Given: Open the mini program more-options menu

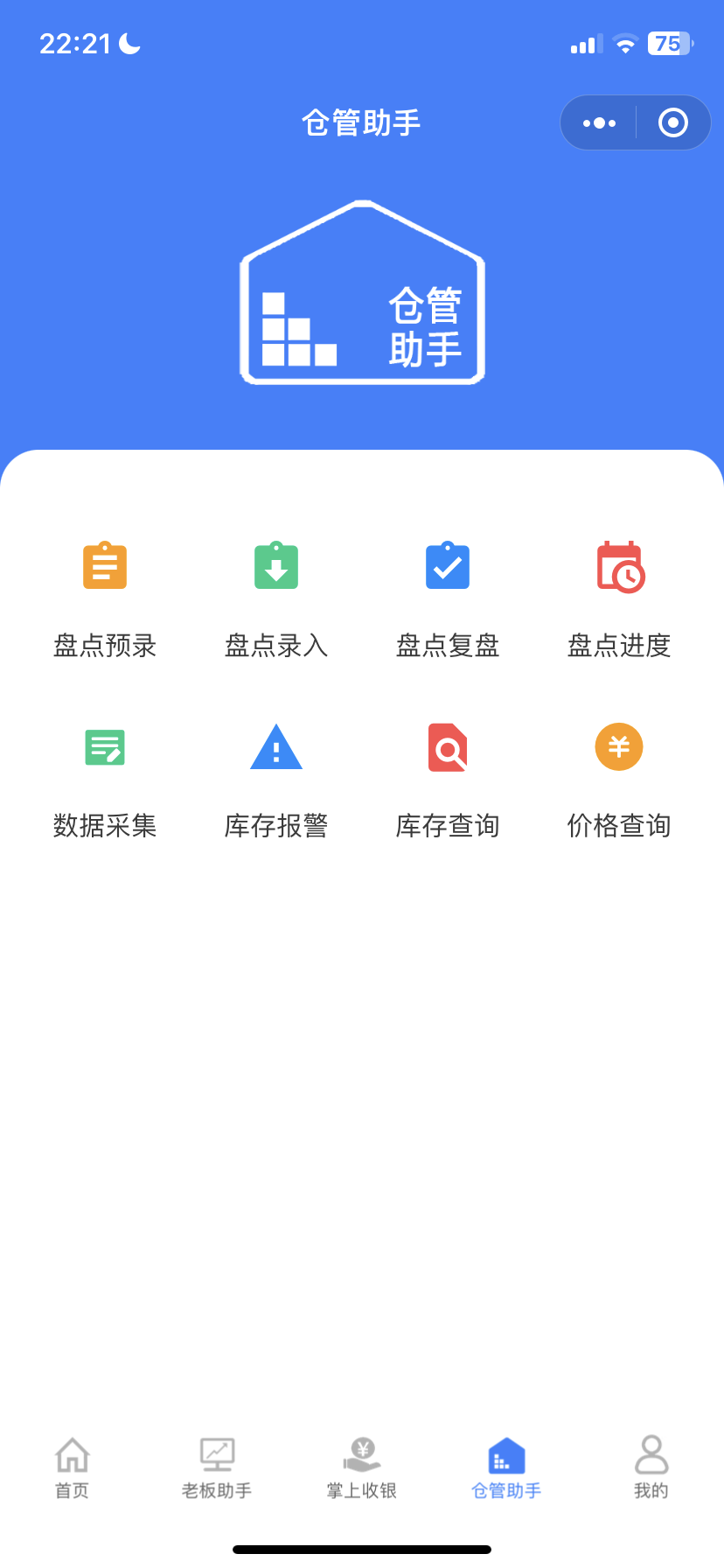Looking at the screenshot, I should [599, 123].
